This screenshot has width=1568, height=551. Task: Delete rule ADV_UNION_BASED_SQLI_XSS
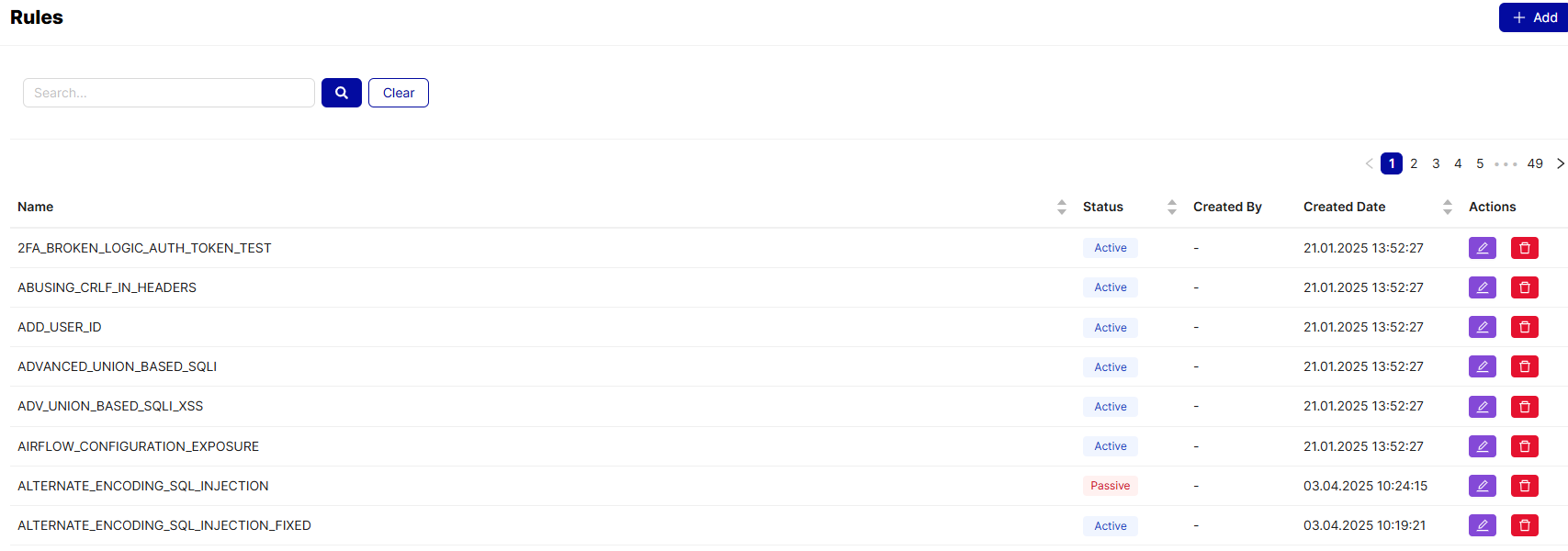point(1525,406)
